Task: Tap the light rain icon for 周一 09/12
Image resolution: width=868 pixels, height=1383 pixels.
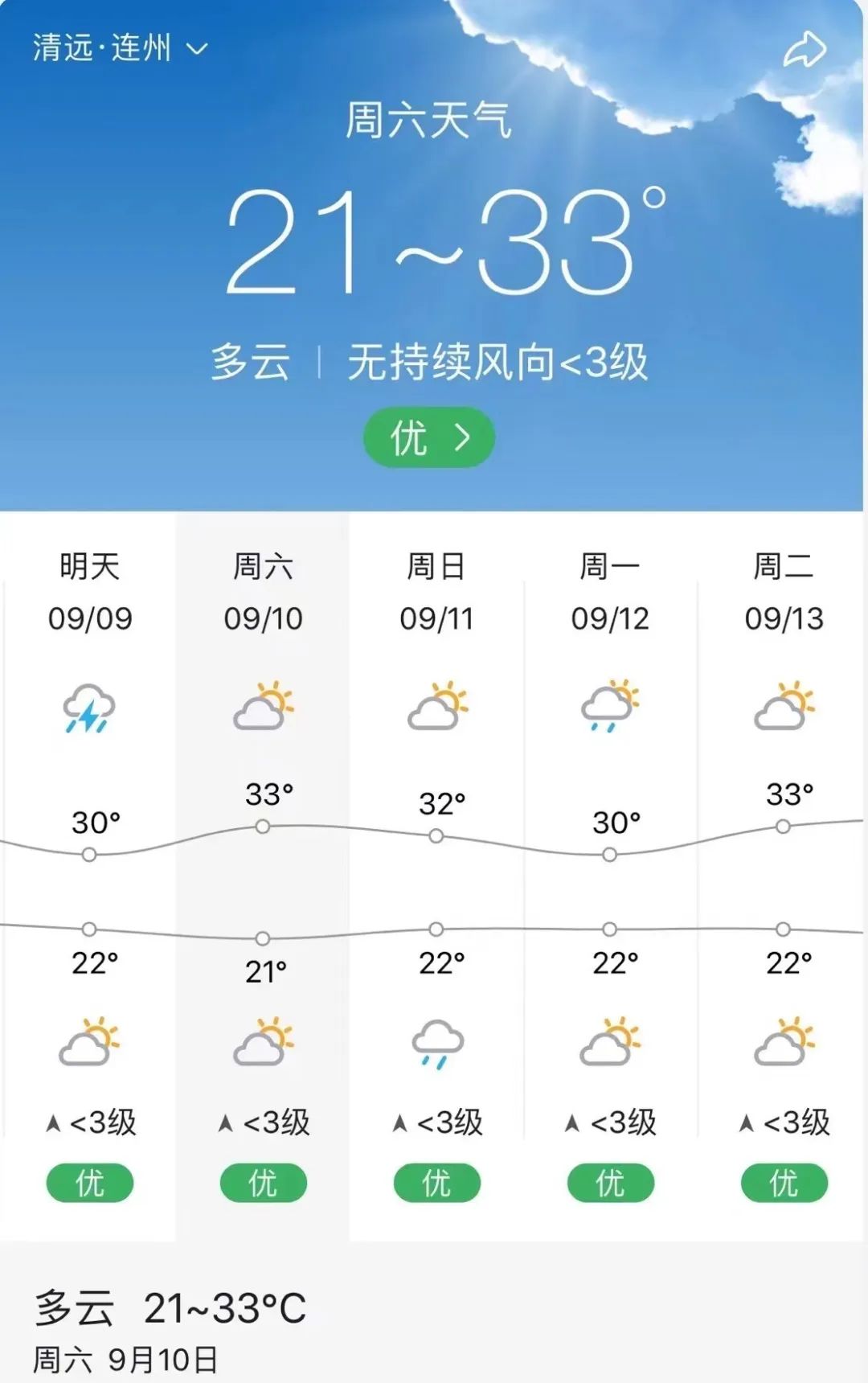Action: pyautogui.click(x=609, y=706)
